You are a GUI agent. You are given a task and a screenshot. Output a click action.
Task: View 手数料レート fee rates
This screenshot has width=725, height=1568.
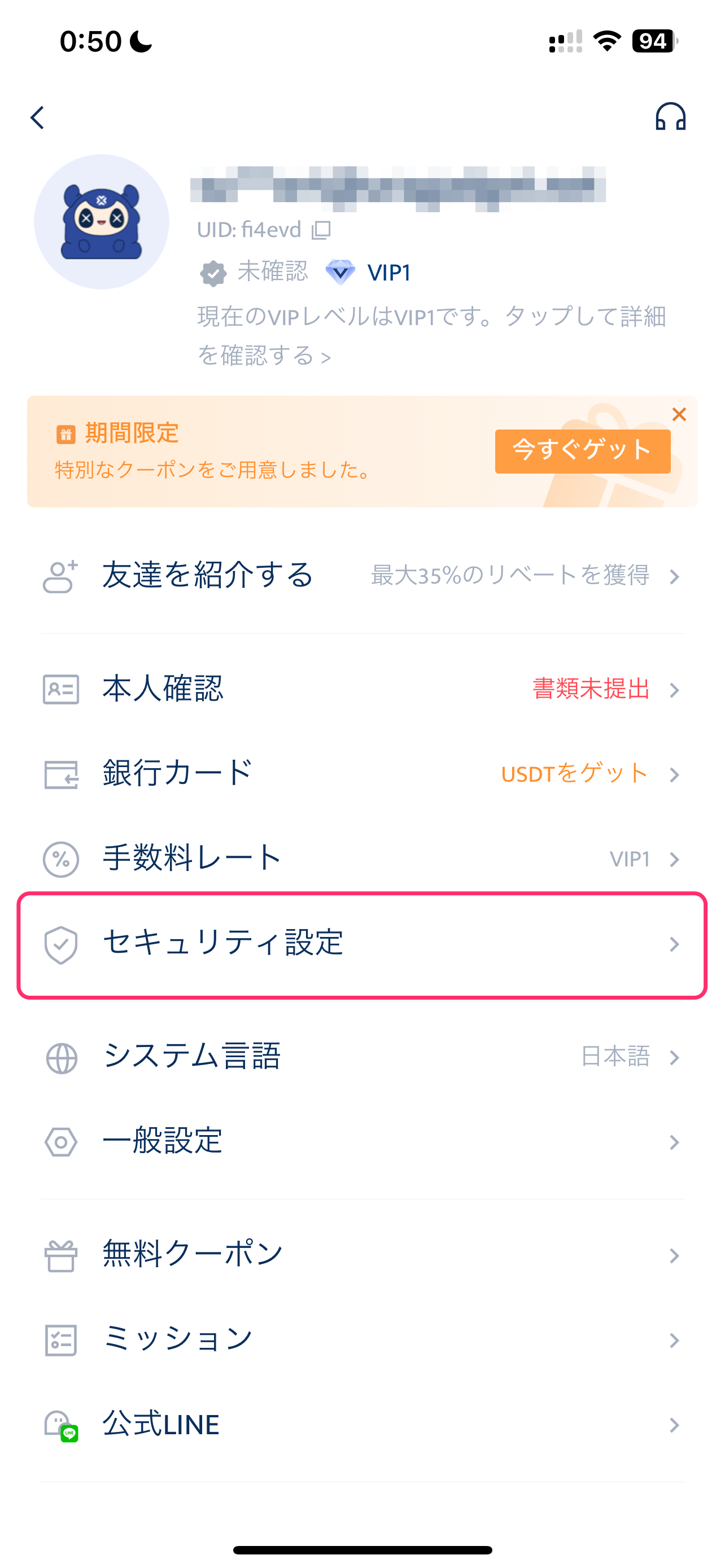(x=362, y=859)
